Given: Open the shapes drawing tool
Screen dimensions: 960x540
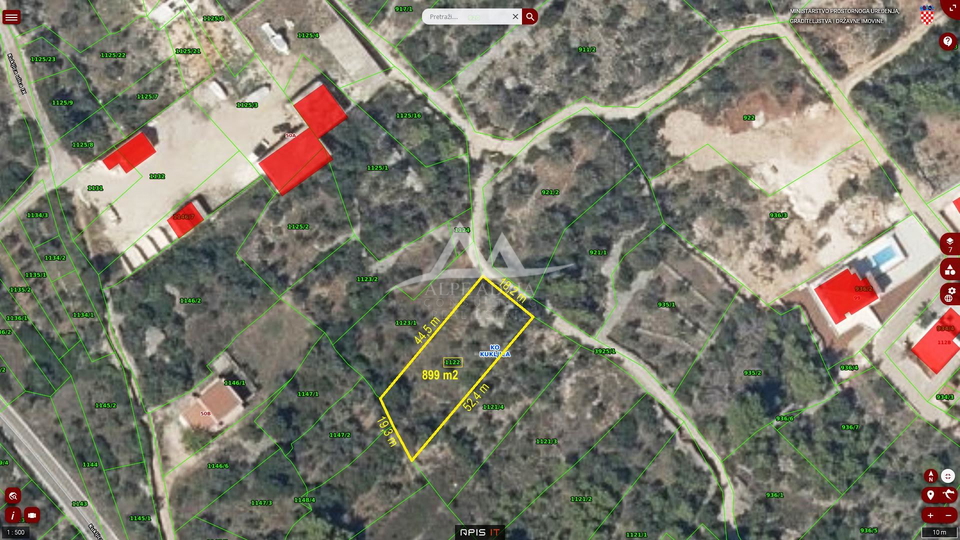Looking at the screenshot, I should click(x=948, y=269).
